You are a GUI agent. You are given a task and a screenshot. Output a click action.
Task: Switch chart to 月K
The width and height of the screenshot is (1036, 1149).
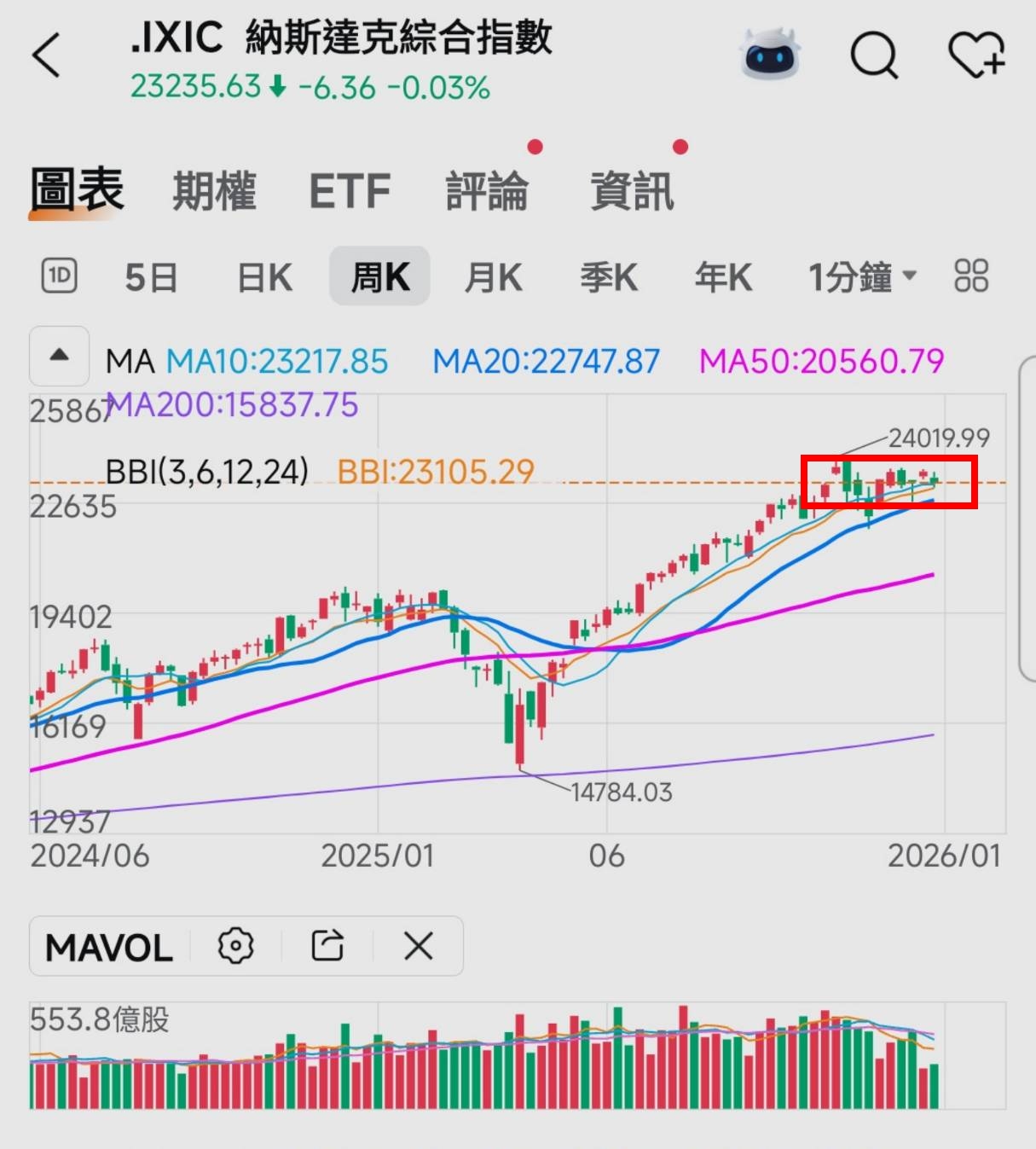493,277
